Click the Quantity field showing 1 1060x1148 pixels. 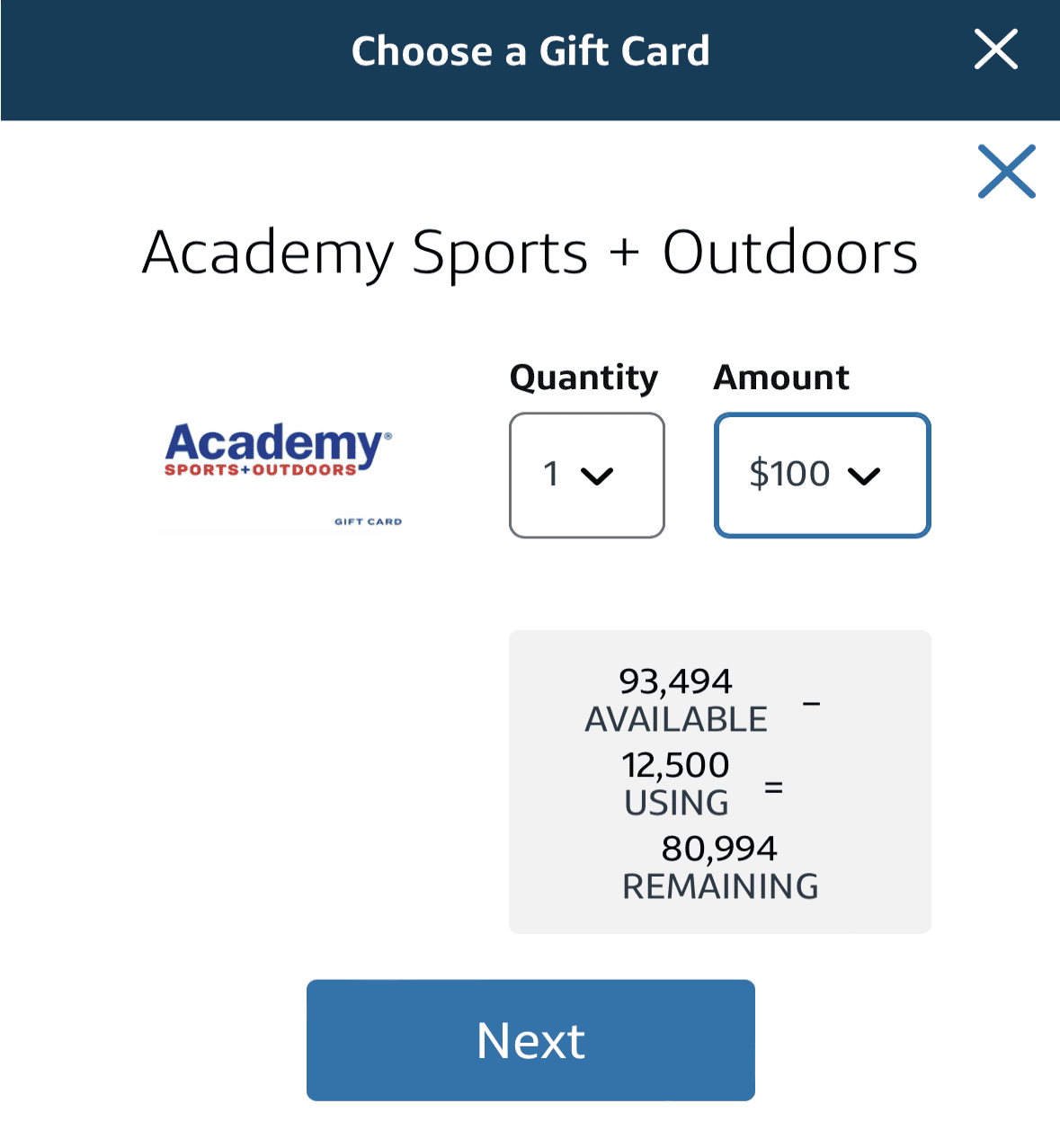pyautogui.click(x=585, y=475)
